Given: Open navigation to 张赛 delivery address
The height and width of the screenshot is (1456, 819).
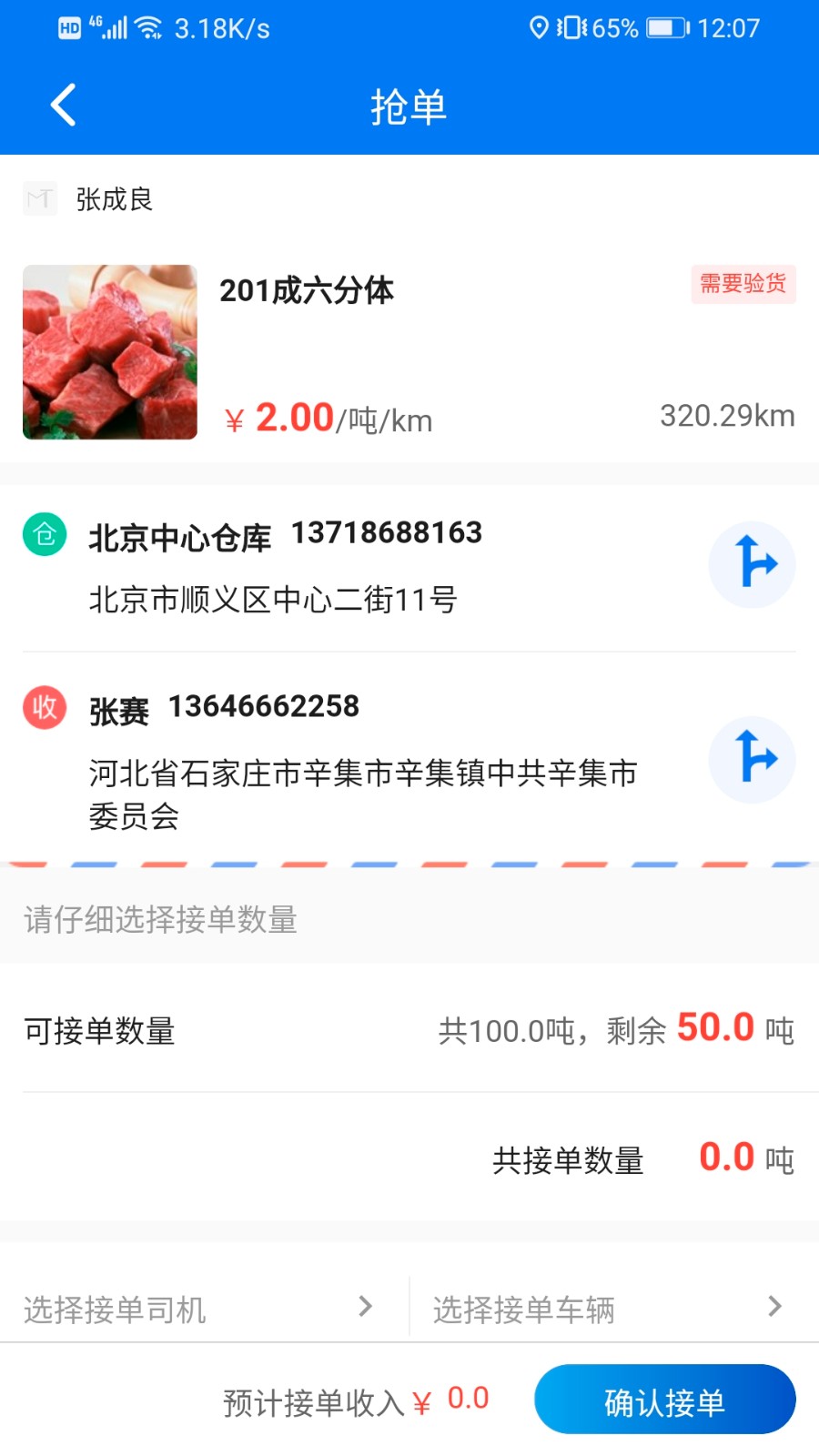Looking at the screenshot, I should [x=752, y=760].
